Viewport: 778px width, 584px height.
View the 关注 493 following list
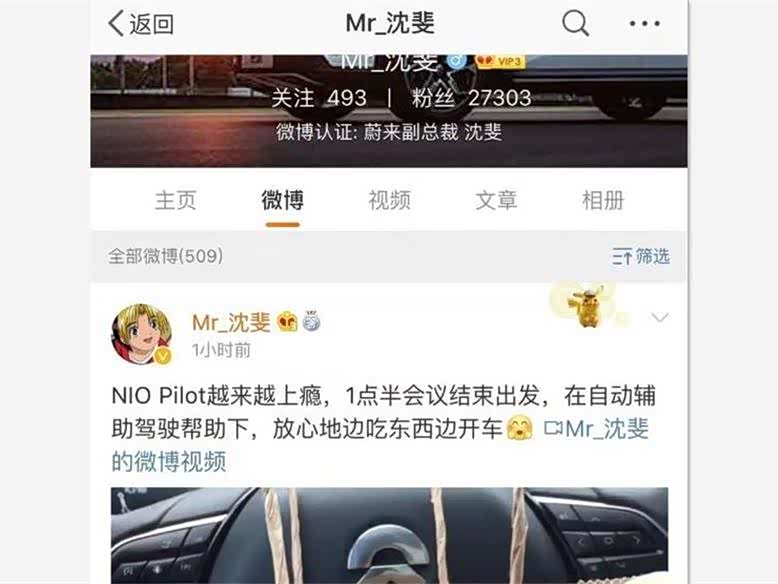[x=319, y=98]
